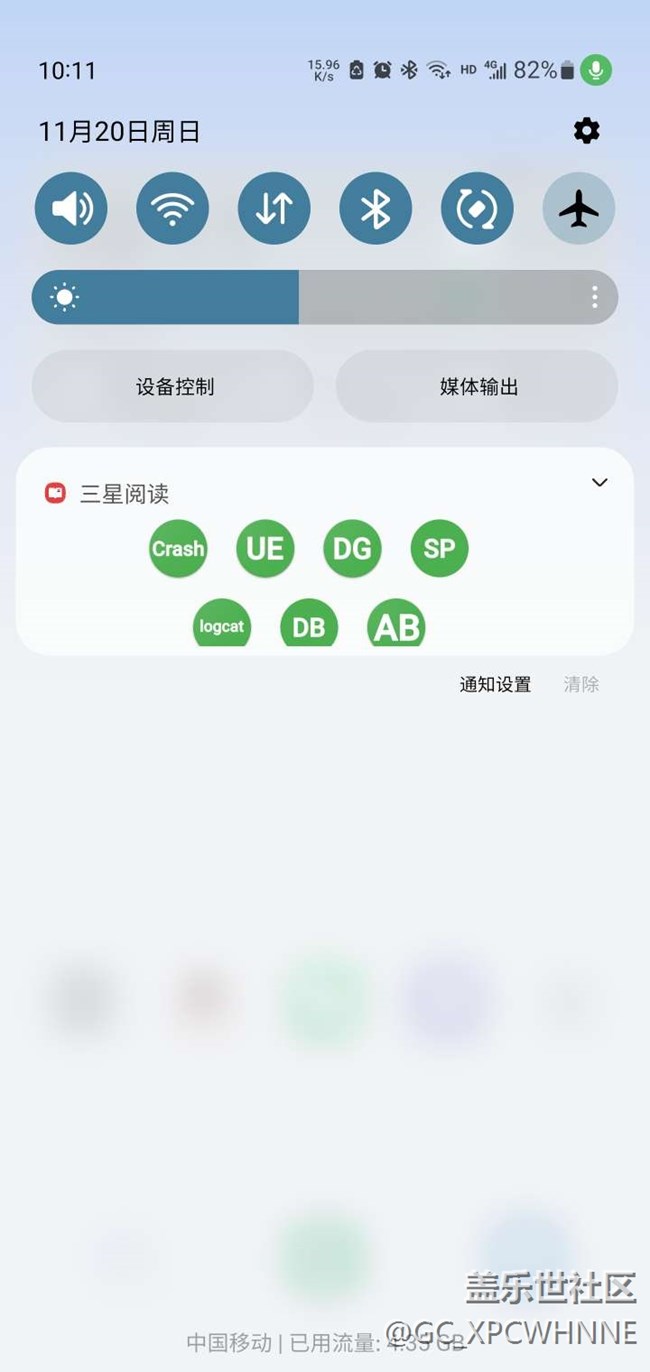650x1372 pixels.
Task: Toggle auto-rotate quick setting
Action: 477,209
